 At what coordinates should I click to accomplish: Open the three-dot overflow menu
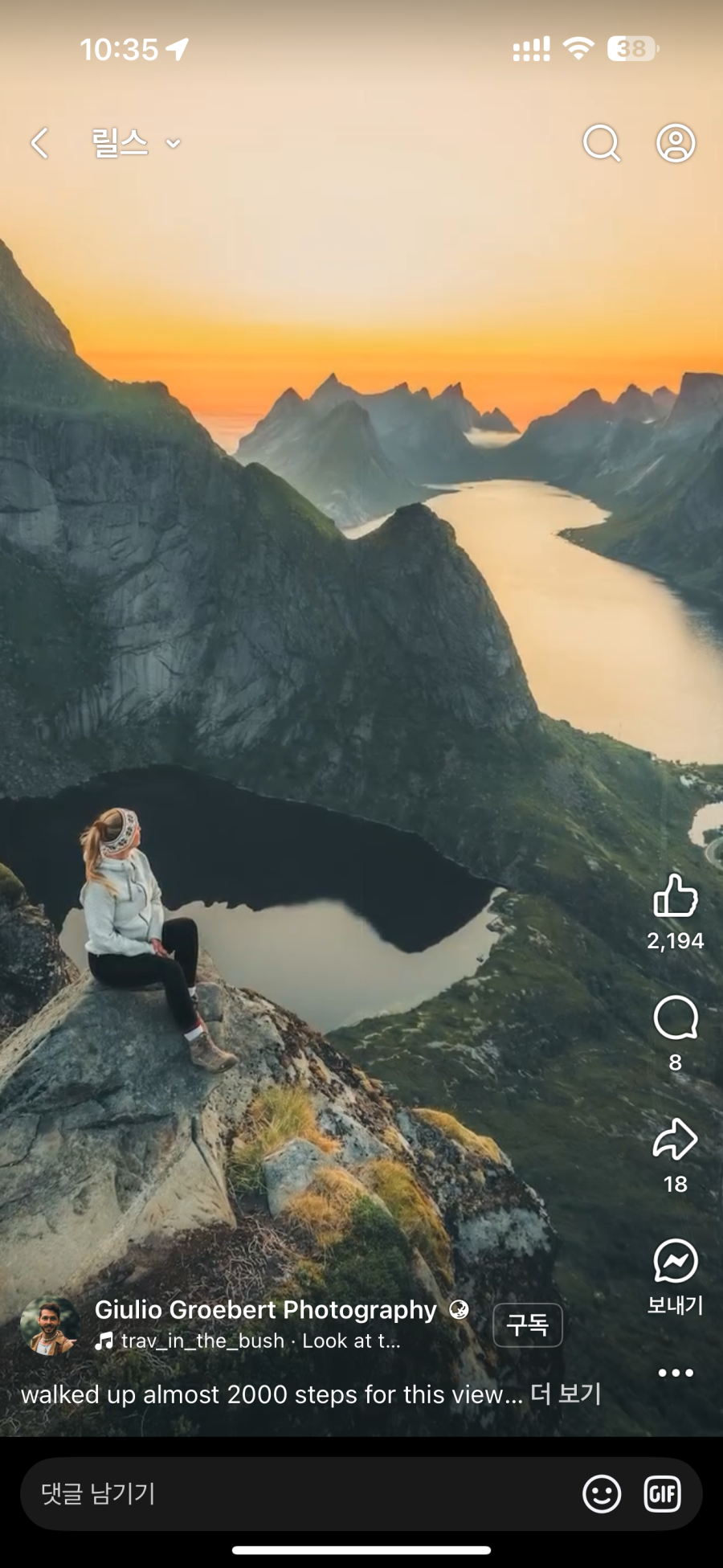[x=675, y=1373]
